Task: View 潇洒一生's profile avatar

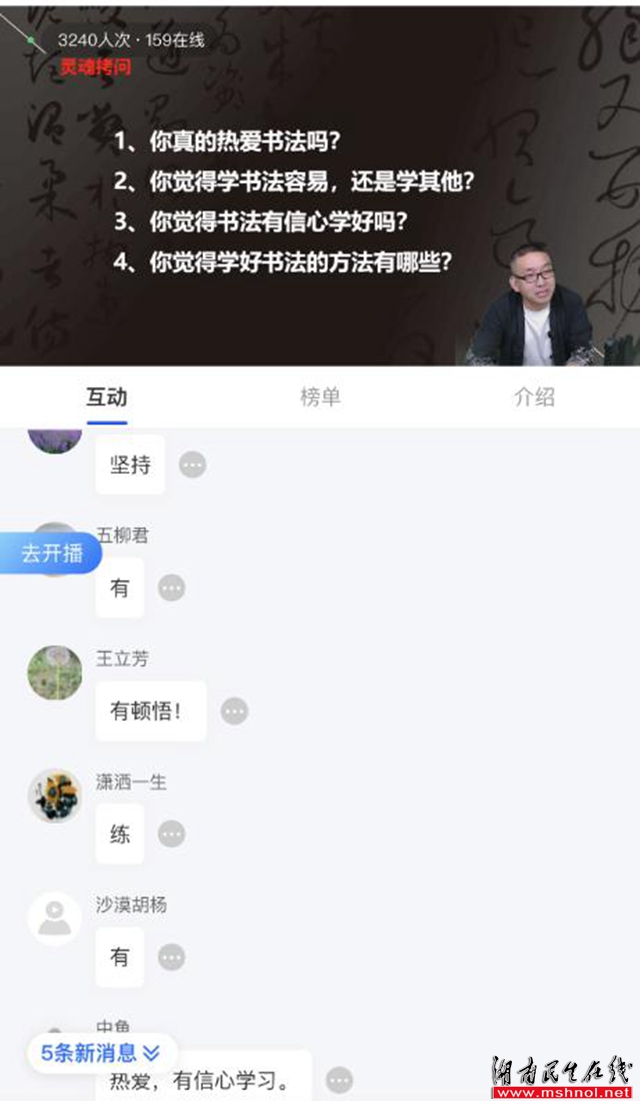Action: click(x=54, y=796)
